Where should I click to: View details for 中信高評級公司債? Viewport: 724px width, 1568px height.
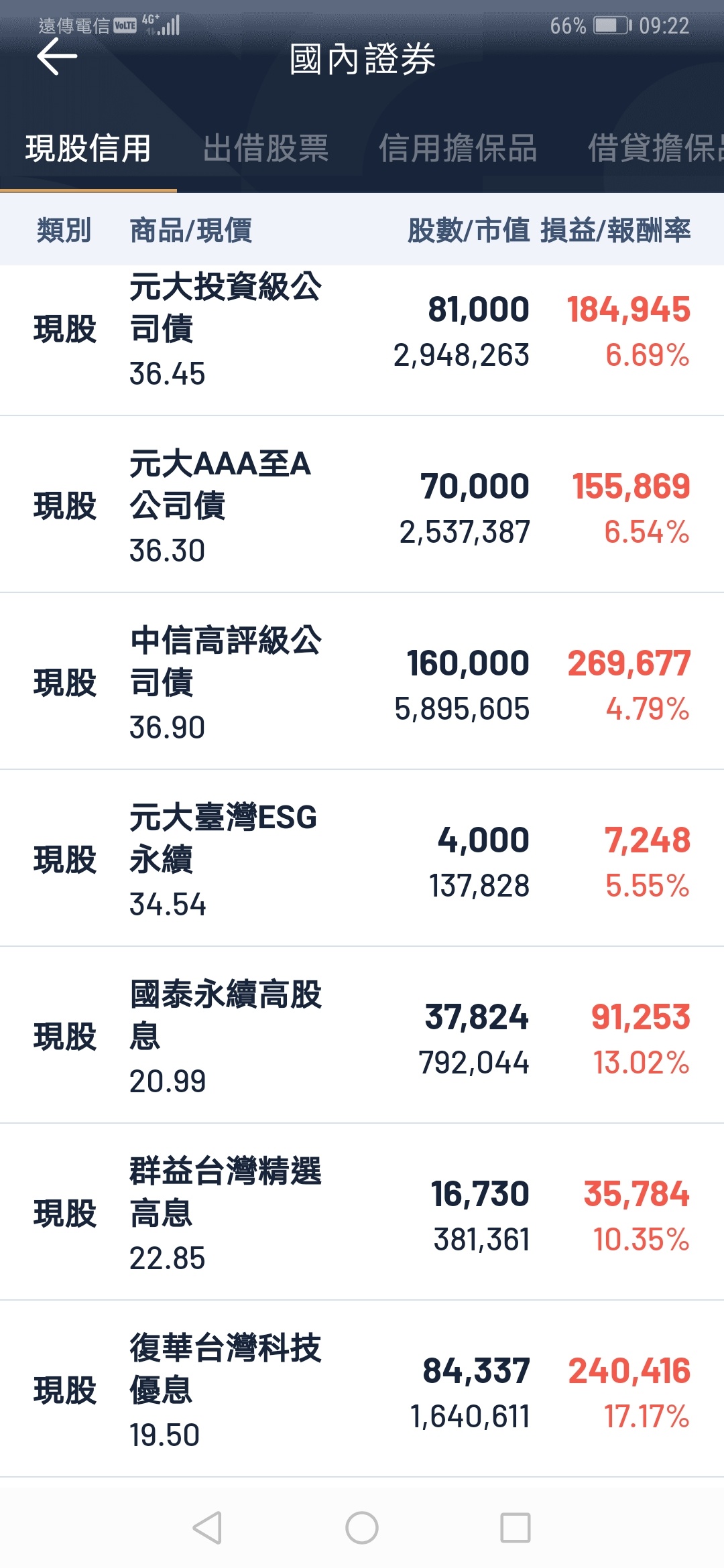click(362, 681)
